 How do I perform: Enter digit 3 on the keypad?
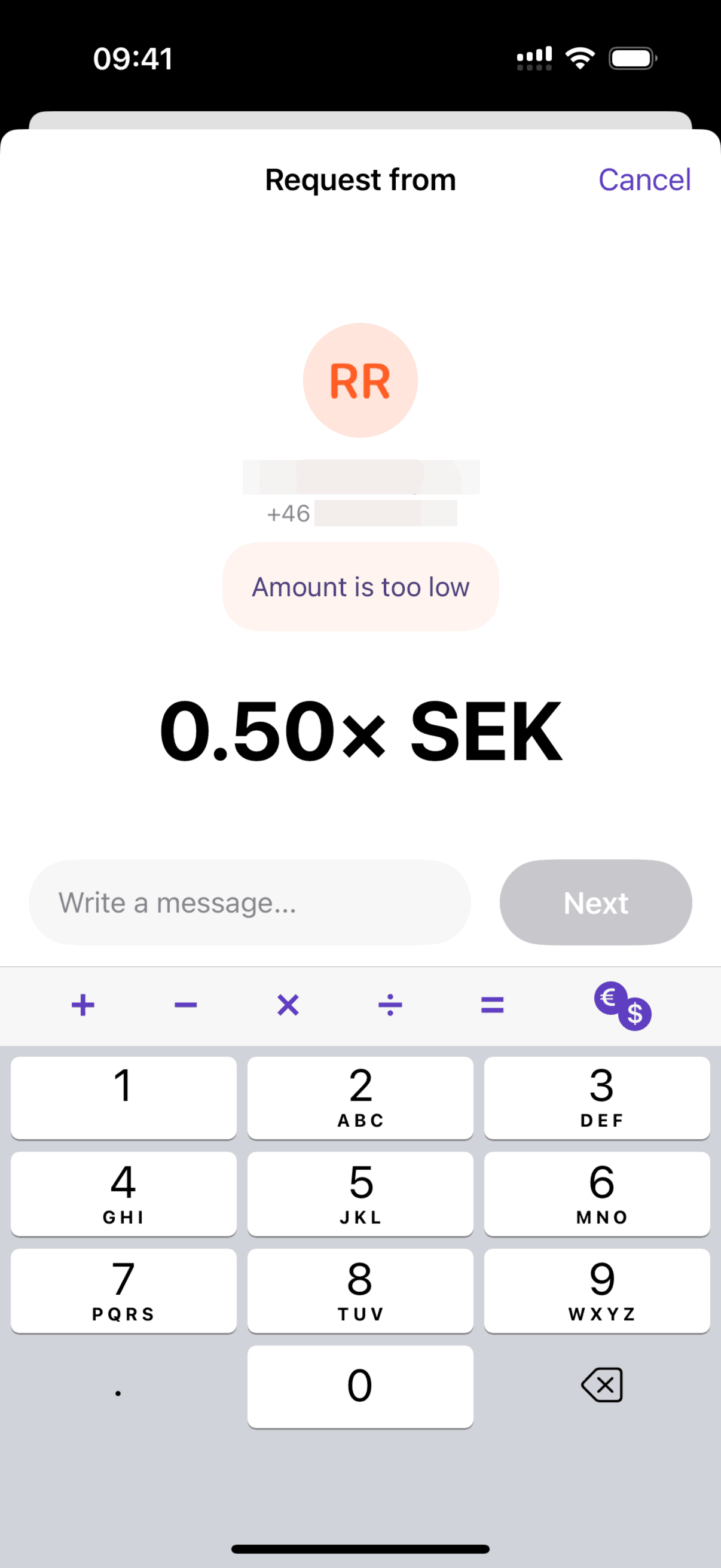coord(597,1097)
